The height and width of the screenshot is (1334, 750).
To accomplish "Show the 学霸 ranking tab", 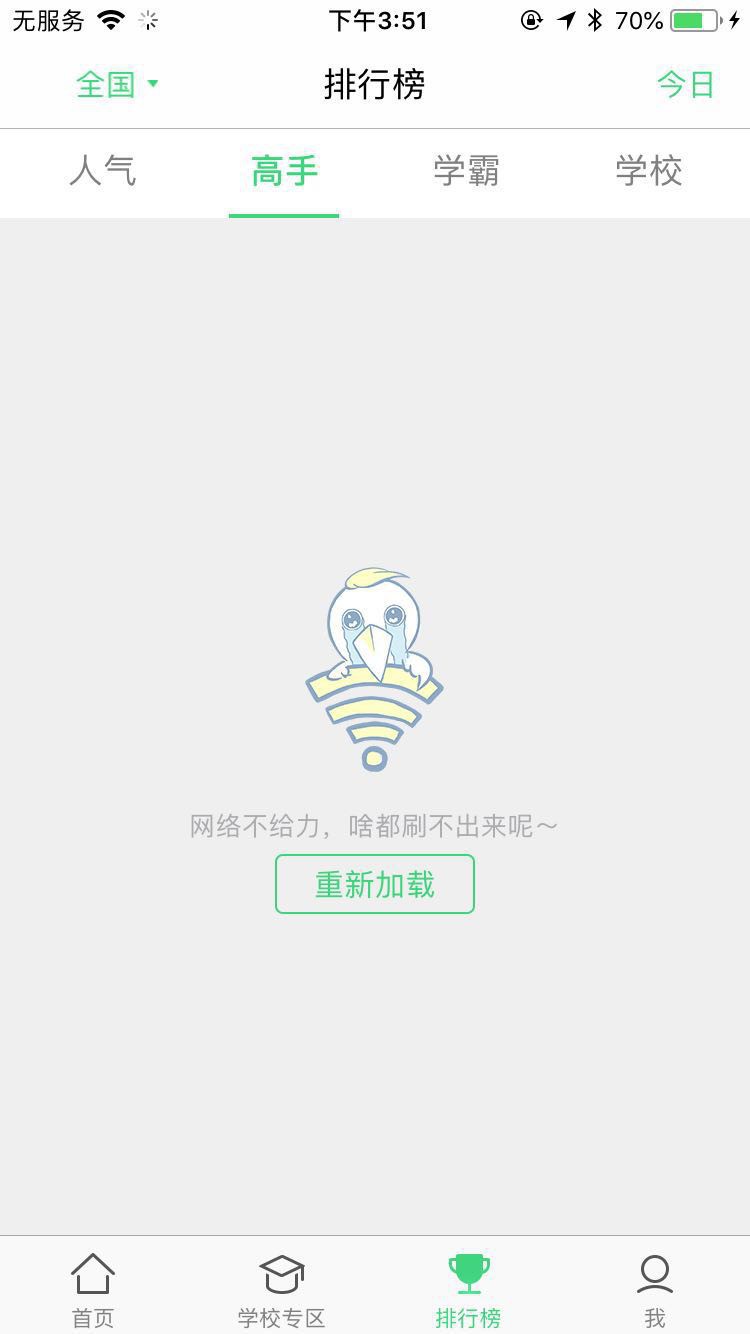I will point(466,171).
